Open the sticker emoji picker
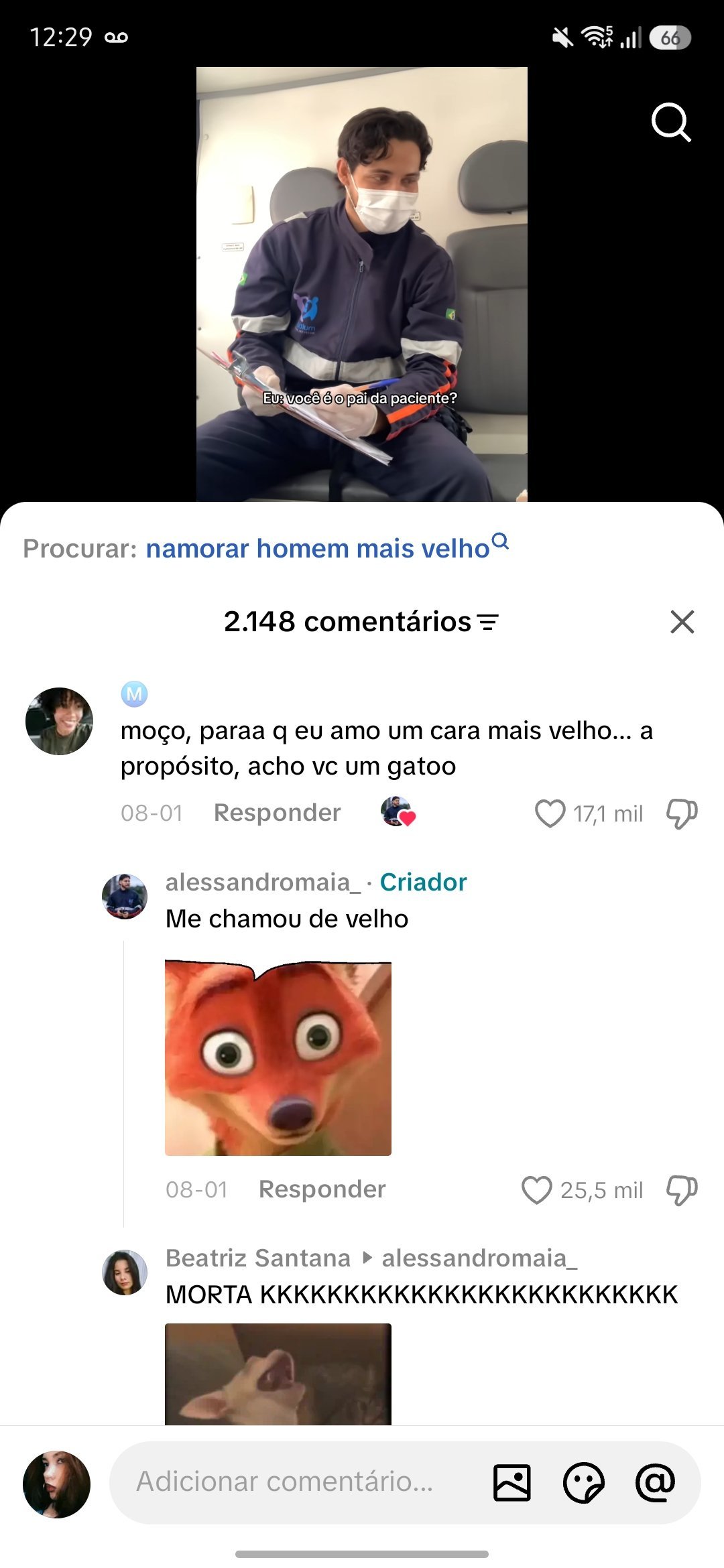Image resolution: width=724 pixels, height=1568 pixels. tap(584, 1482)
